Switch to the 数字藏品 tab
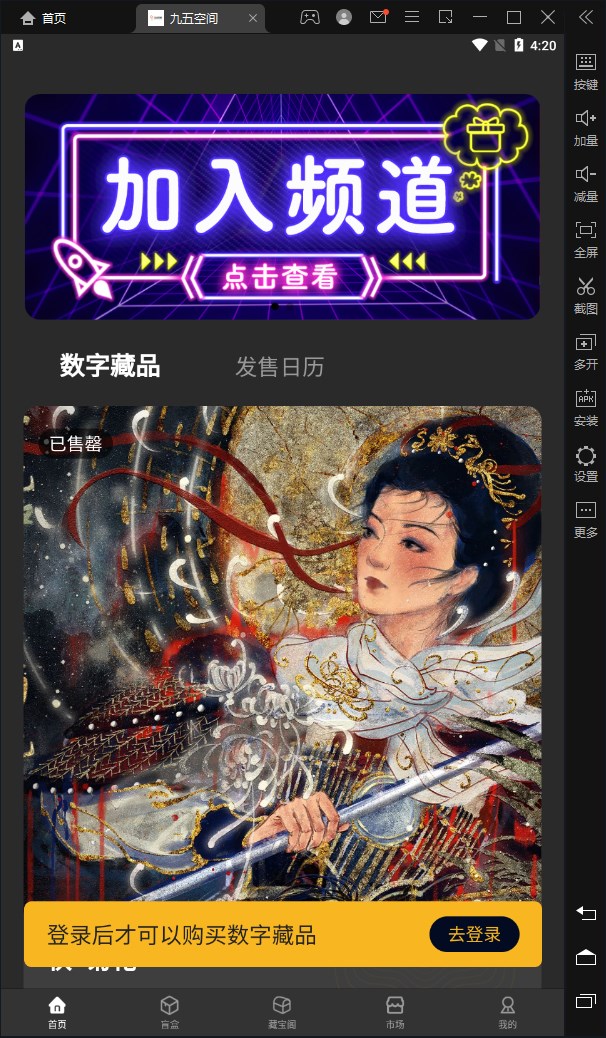606x1038 pixels. coord(110,366)
